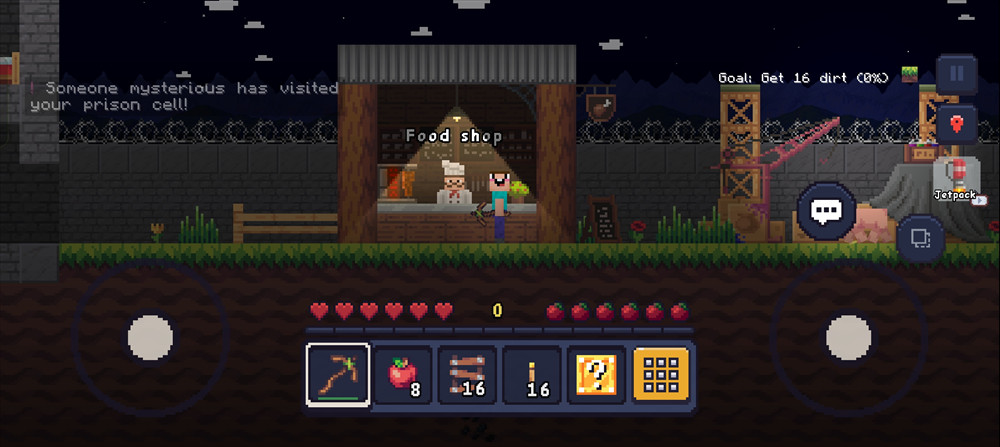Screen dimensions: 1000x447
Task: Select the apple slot with 8
Action: [x=403, y=375]
